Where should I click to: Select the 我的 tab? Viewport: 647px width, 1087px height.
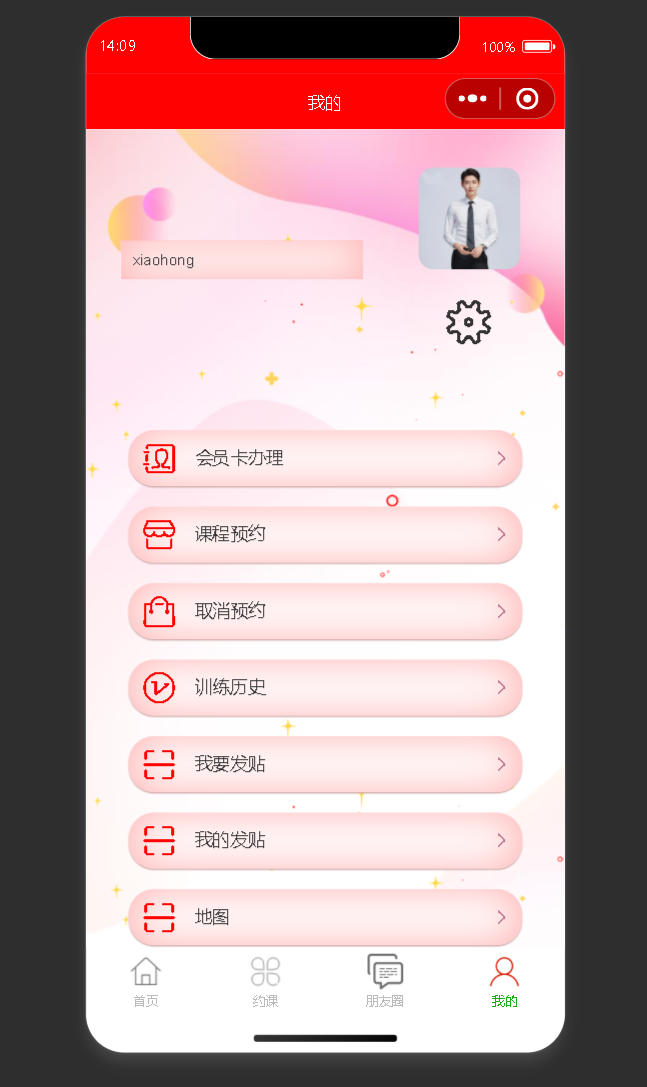coord(504,981)
